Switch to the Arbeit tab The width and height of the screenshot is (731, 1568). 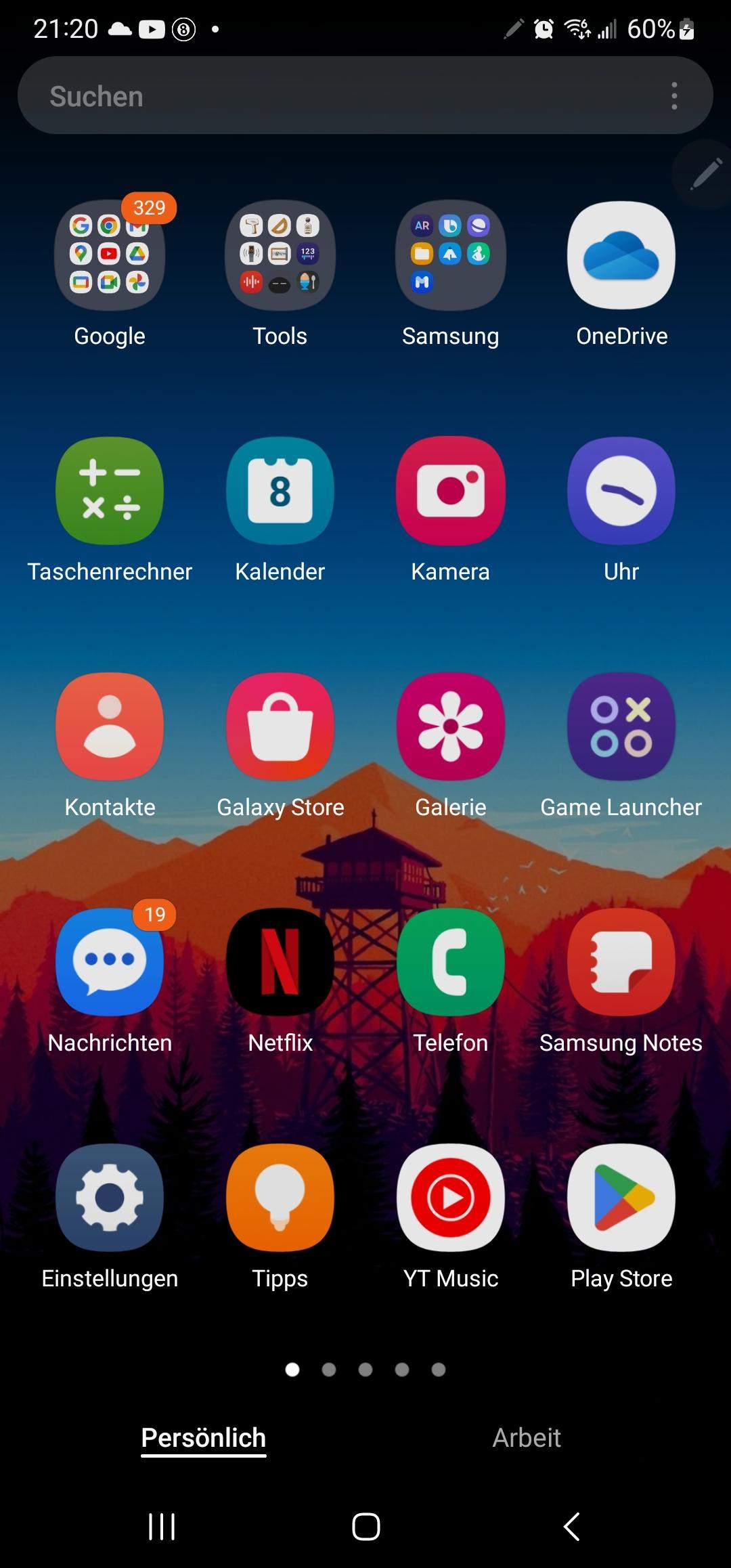(527, 1438)
